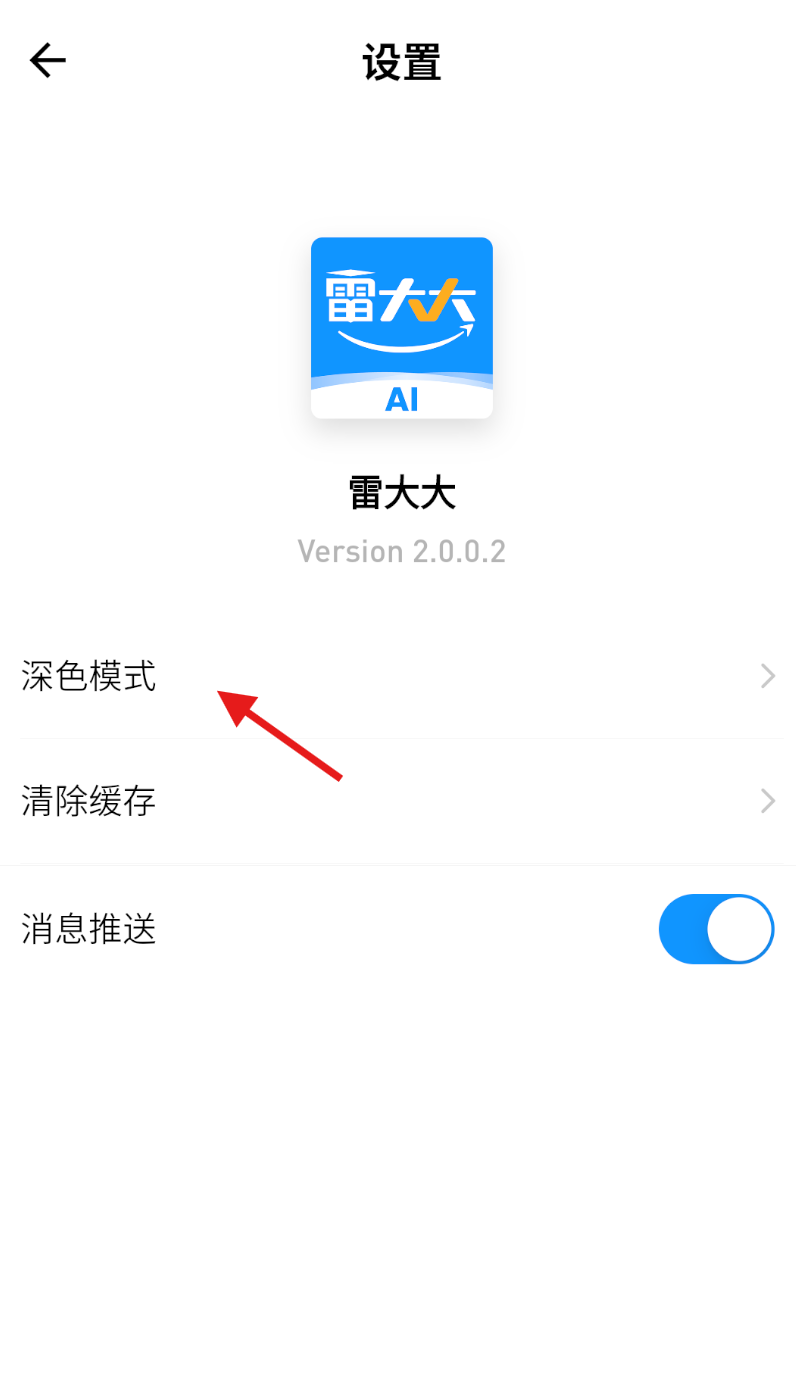Go back from the 设置 page

coord(47,61)
